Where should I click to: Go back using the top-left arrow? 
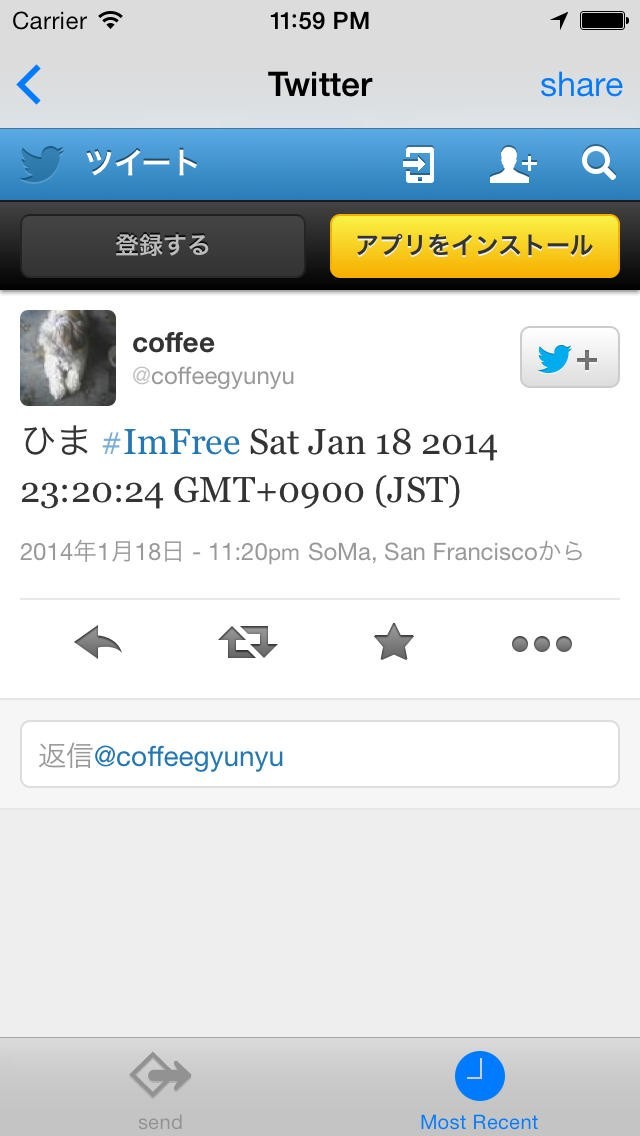(x=30, y=85)
